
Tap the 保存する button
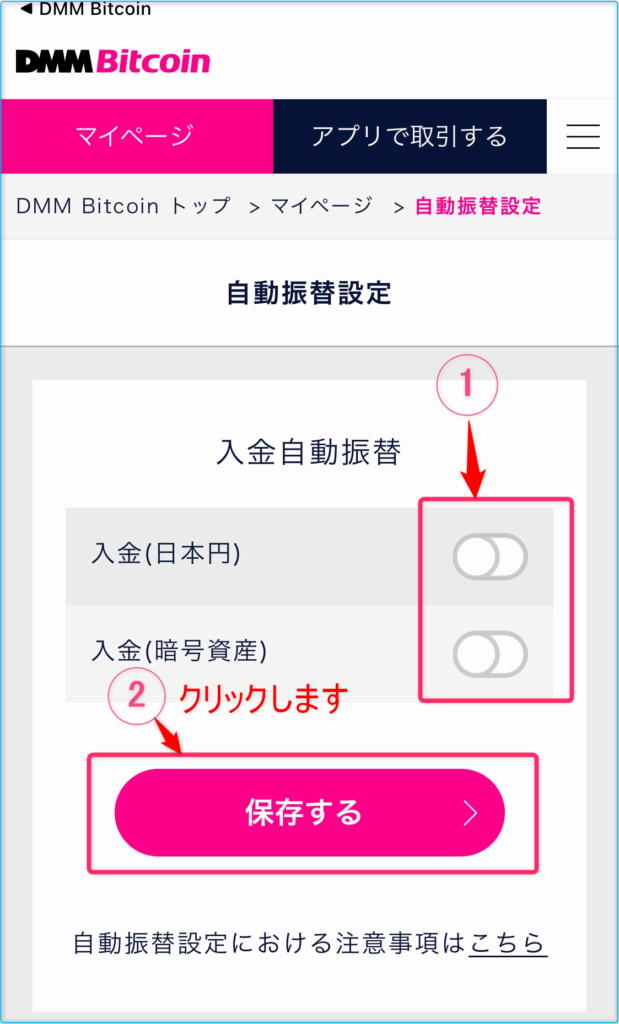click(310, 813)
